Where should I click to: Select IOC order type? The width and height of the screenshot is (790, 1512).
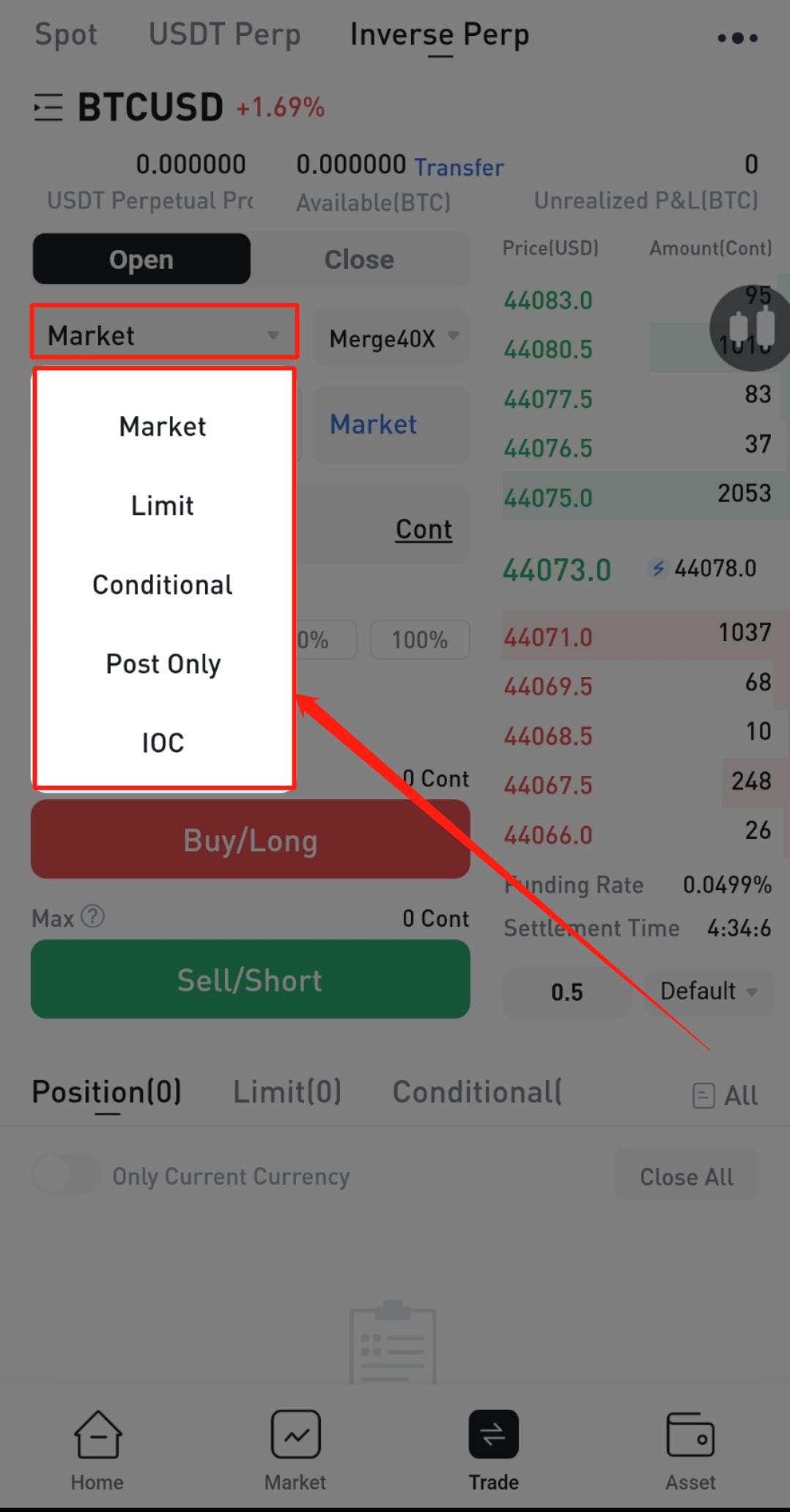[x=162, y=743]
